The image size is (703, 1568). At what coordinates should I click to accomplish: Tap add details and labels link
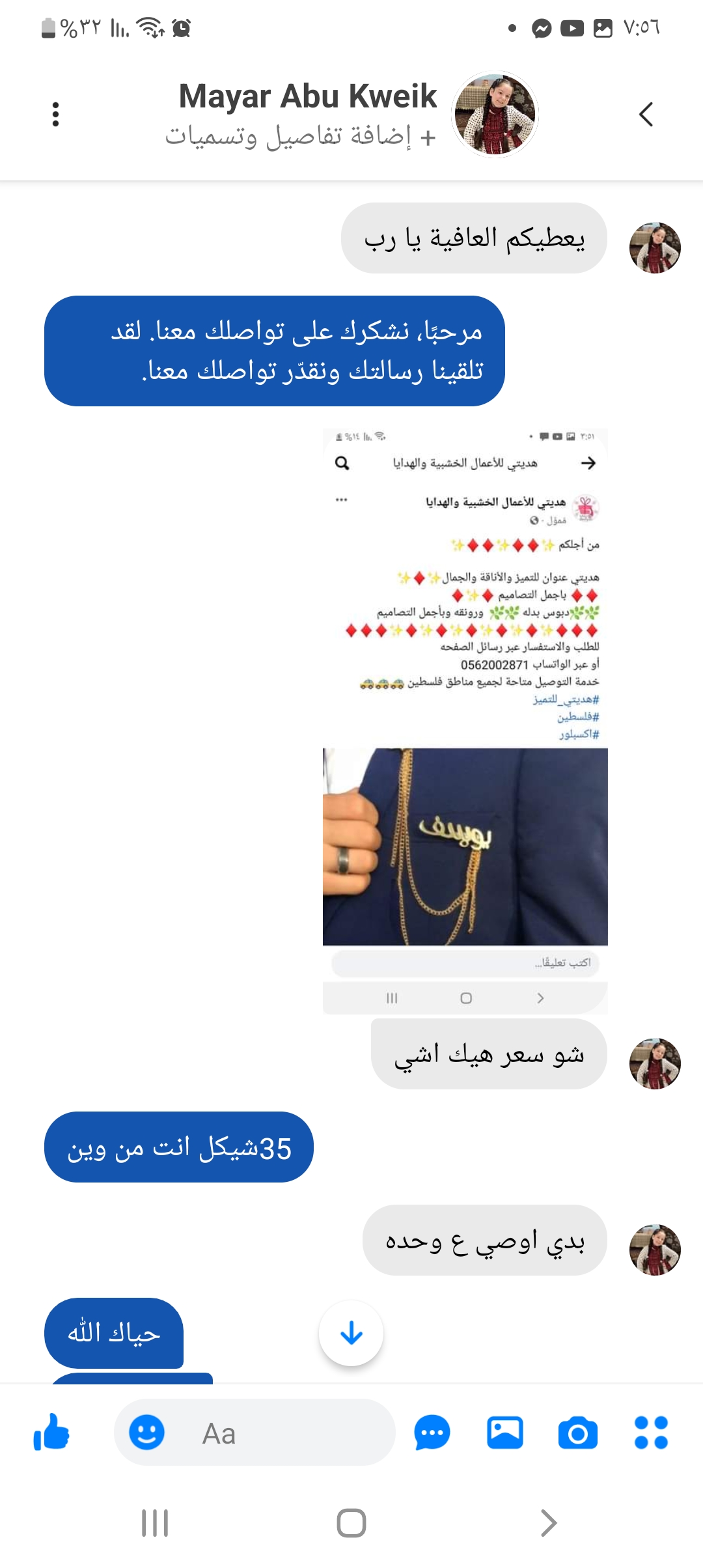pos(300,137)
